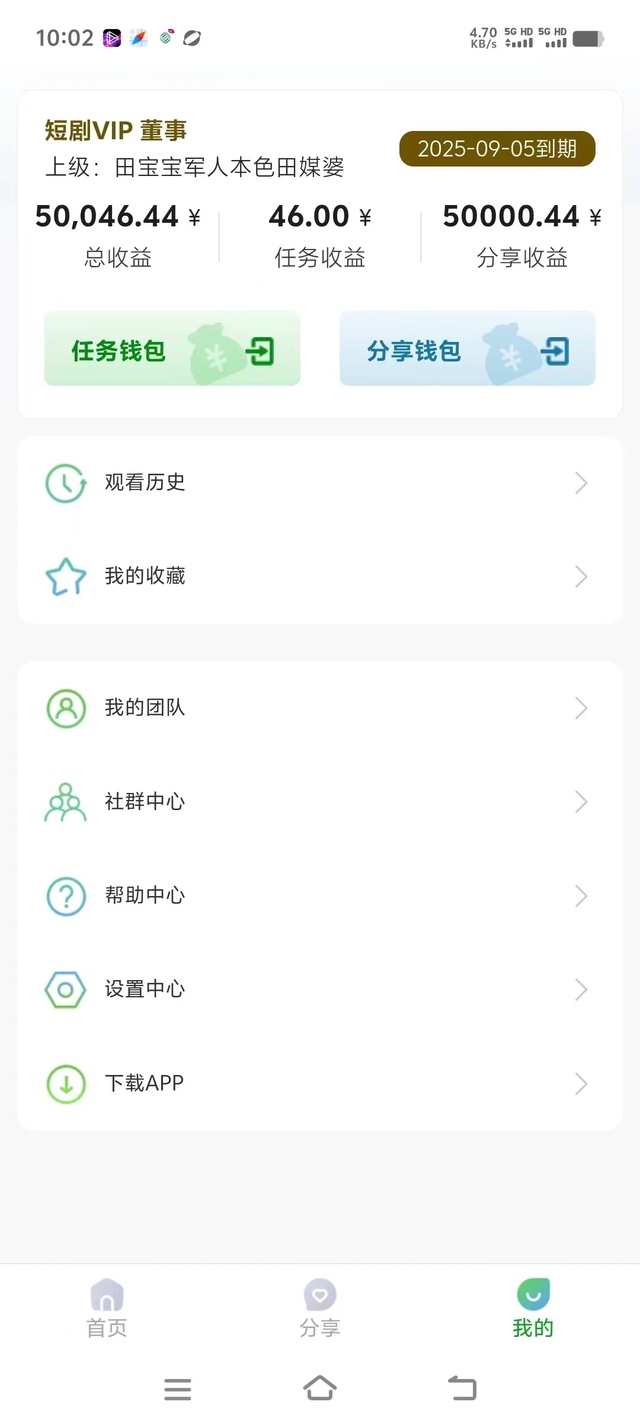Go to 社群中心 community center
This screenshot has height=1427, width=640.
point(320,802)
